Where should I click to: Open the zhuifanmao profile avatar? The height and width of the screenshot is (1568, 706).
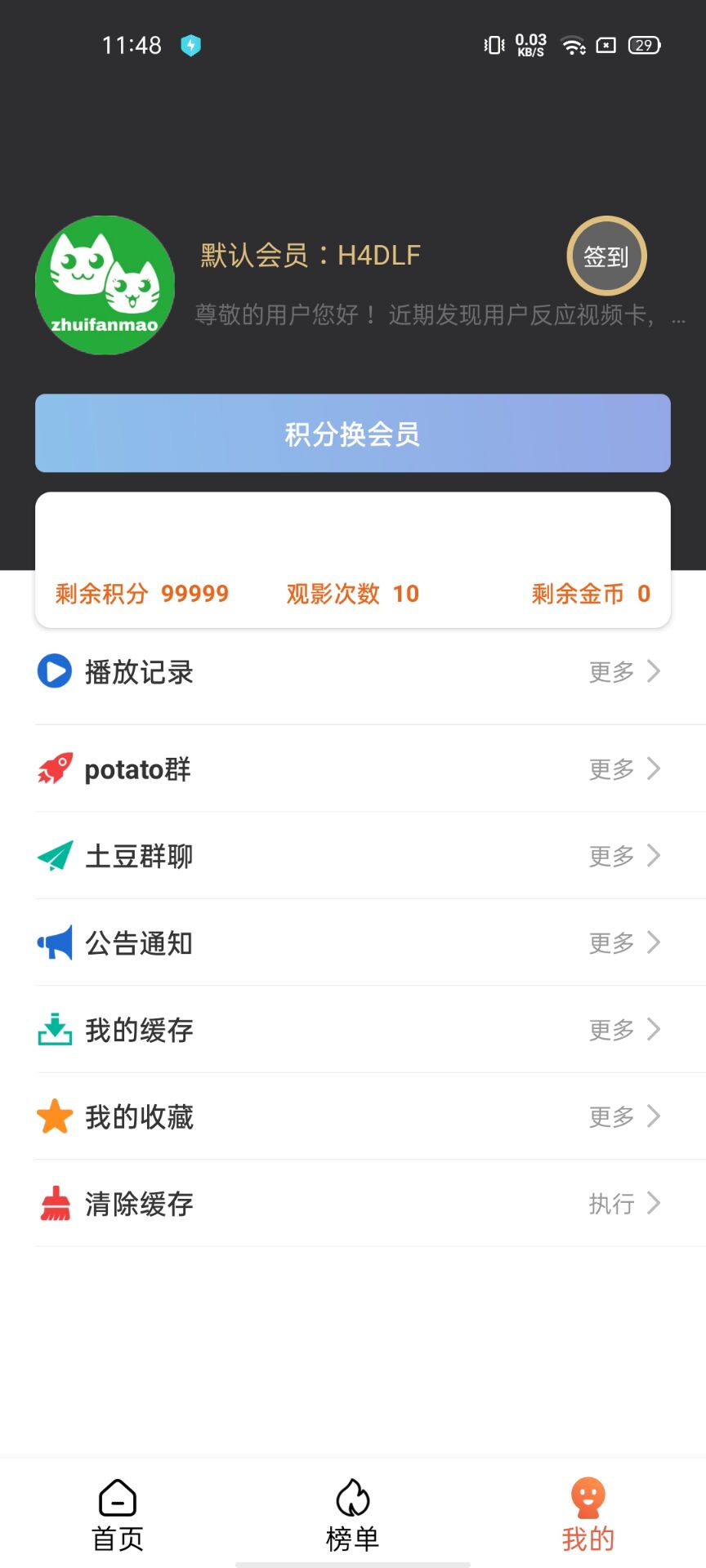pos(105,285)
